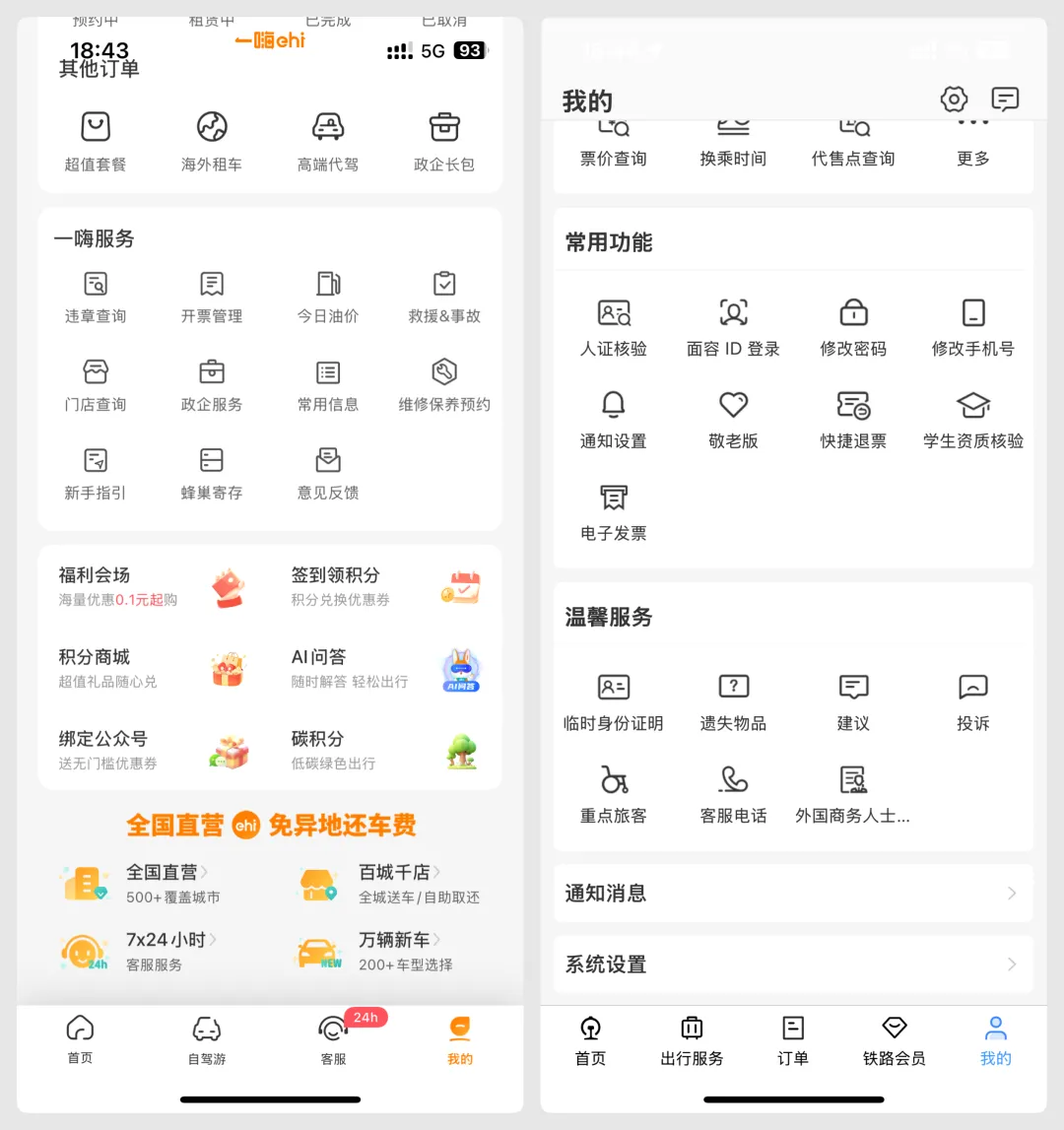Image resolution: width=1064 pixels, height=1130 pixels.
Task: Tap 更多 to see more query options
Action: [x=972, y=141]
